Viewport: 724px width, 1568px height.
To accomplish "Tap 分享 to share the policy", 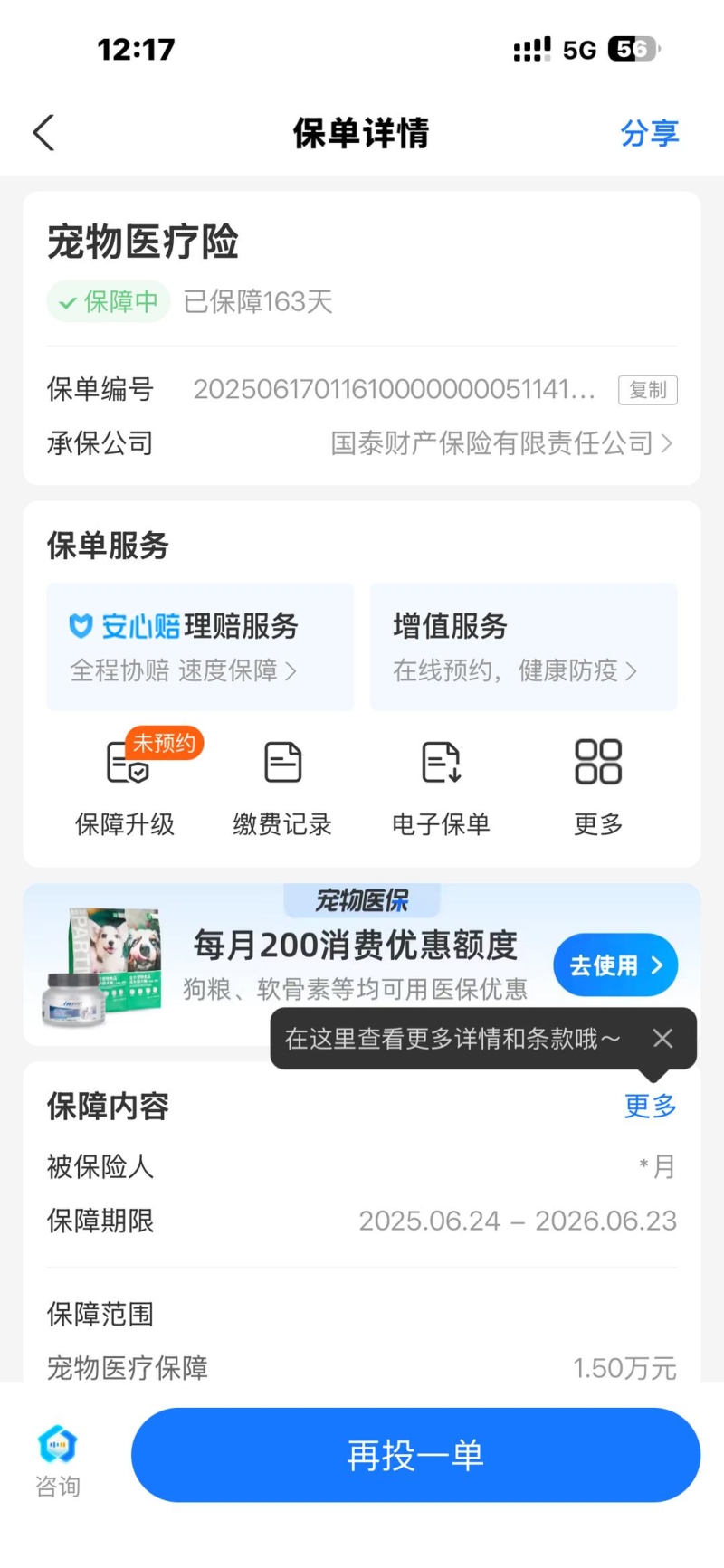I will click(649, 133).
